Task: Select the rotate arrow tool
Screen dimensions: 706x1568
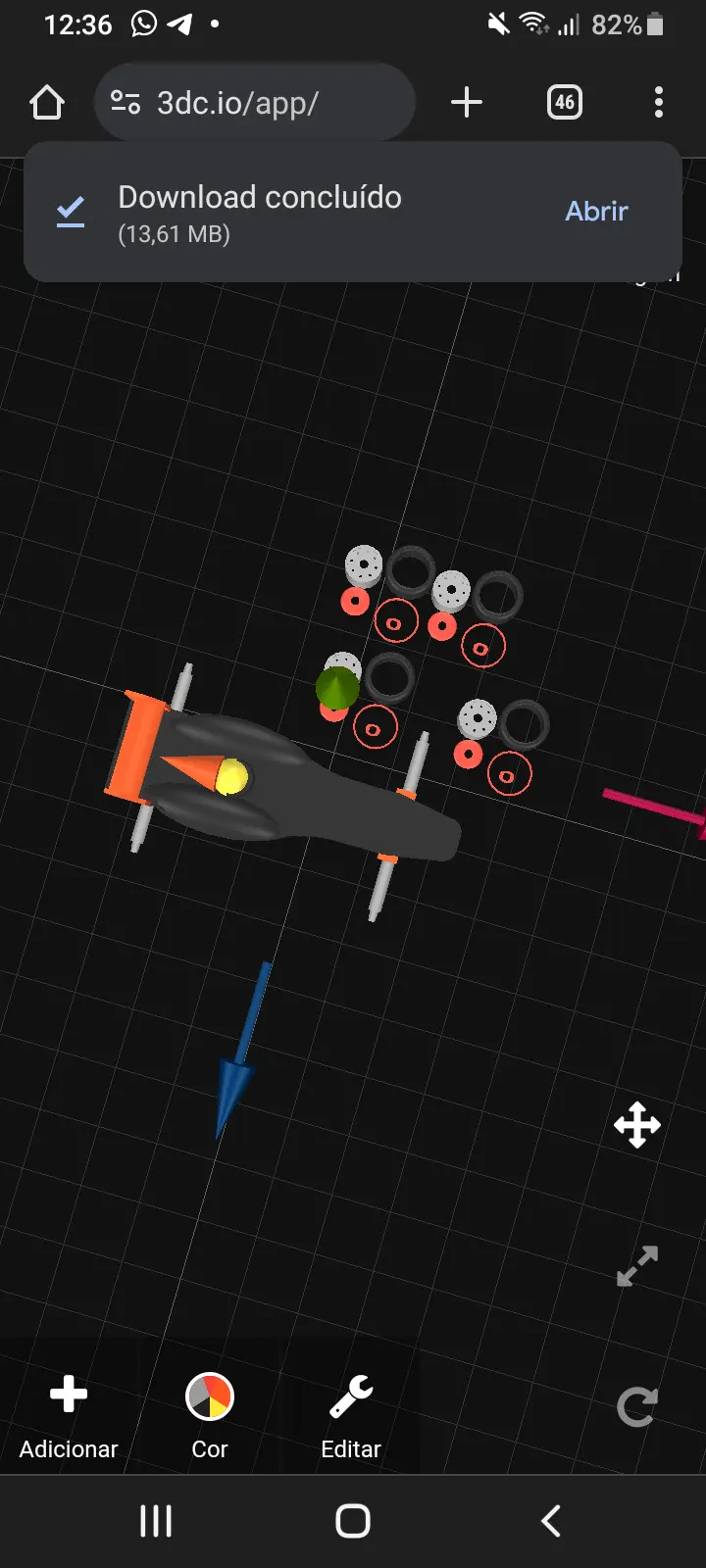Action: 637,1407
